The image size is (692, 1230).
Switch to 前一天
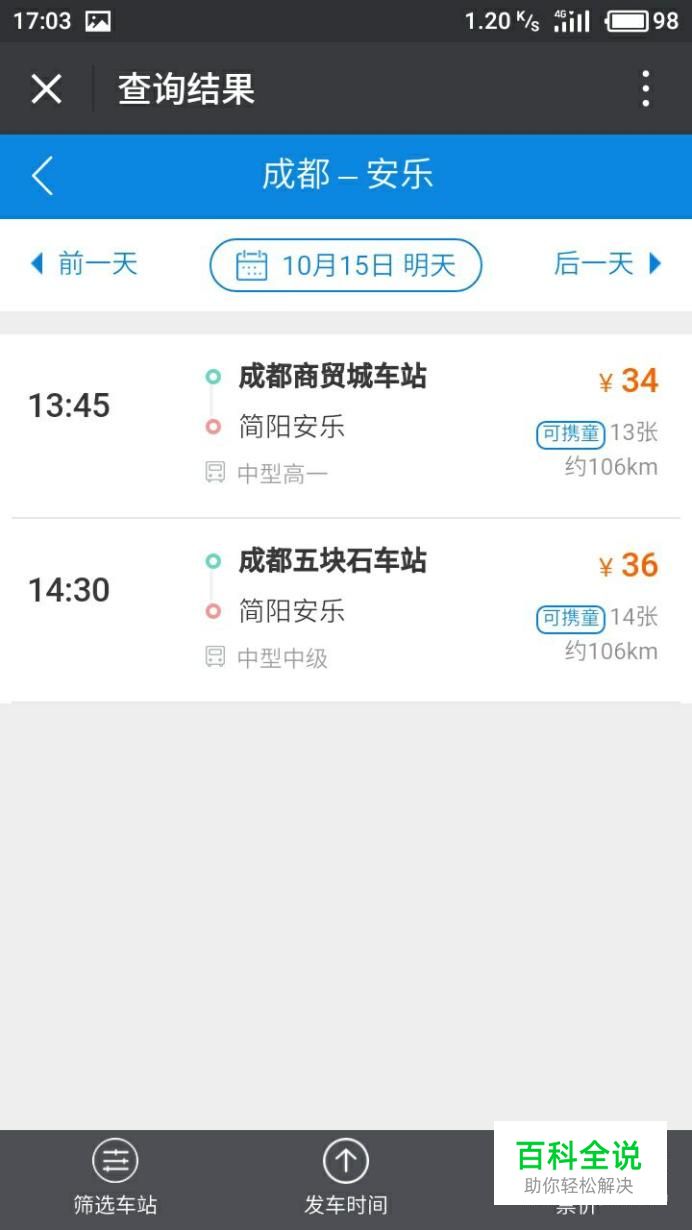tap(84, 264)
